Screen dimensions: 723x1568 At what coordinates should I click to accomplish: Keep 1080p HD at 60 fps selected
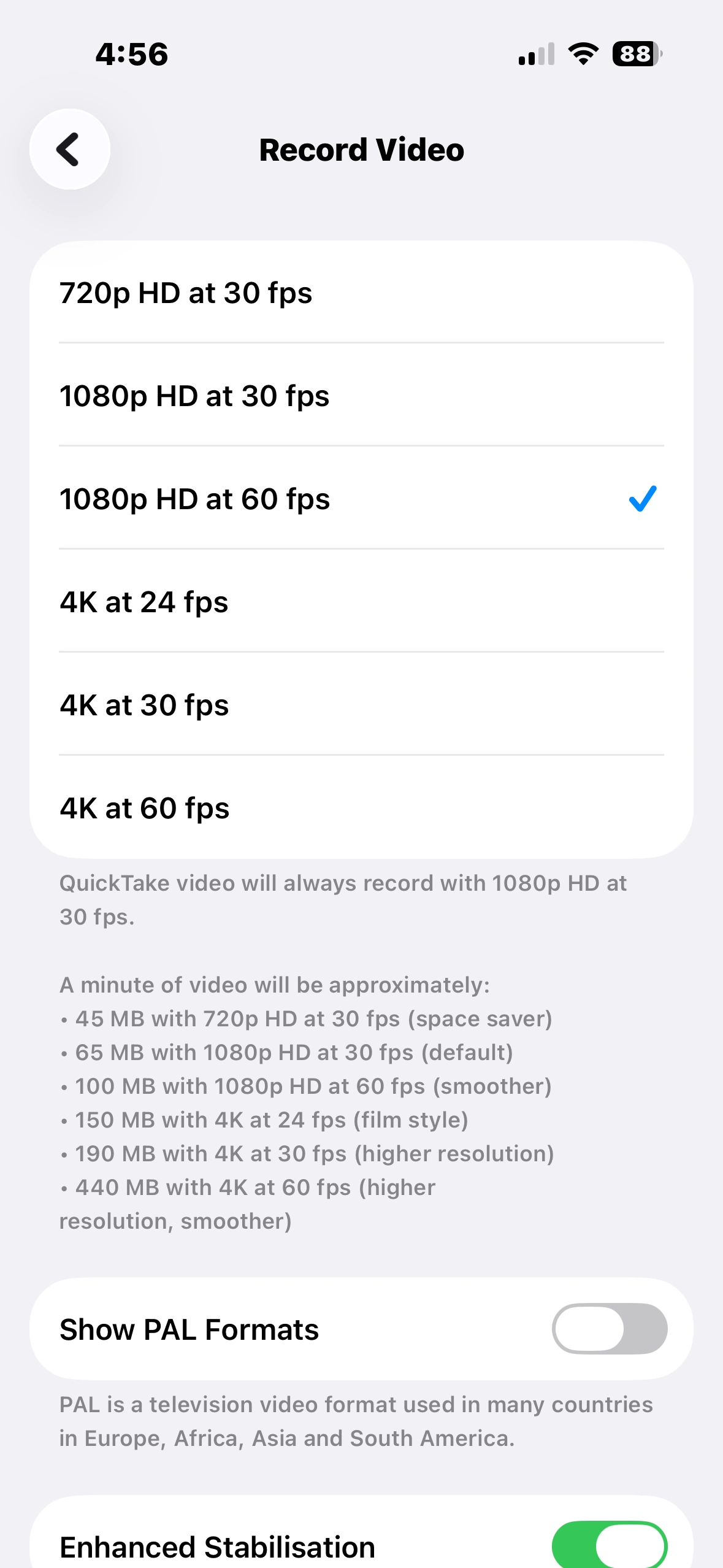pyautogui.click(x=195, y=499)
